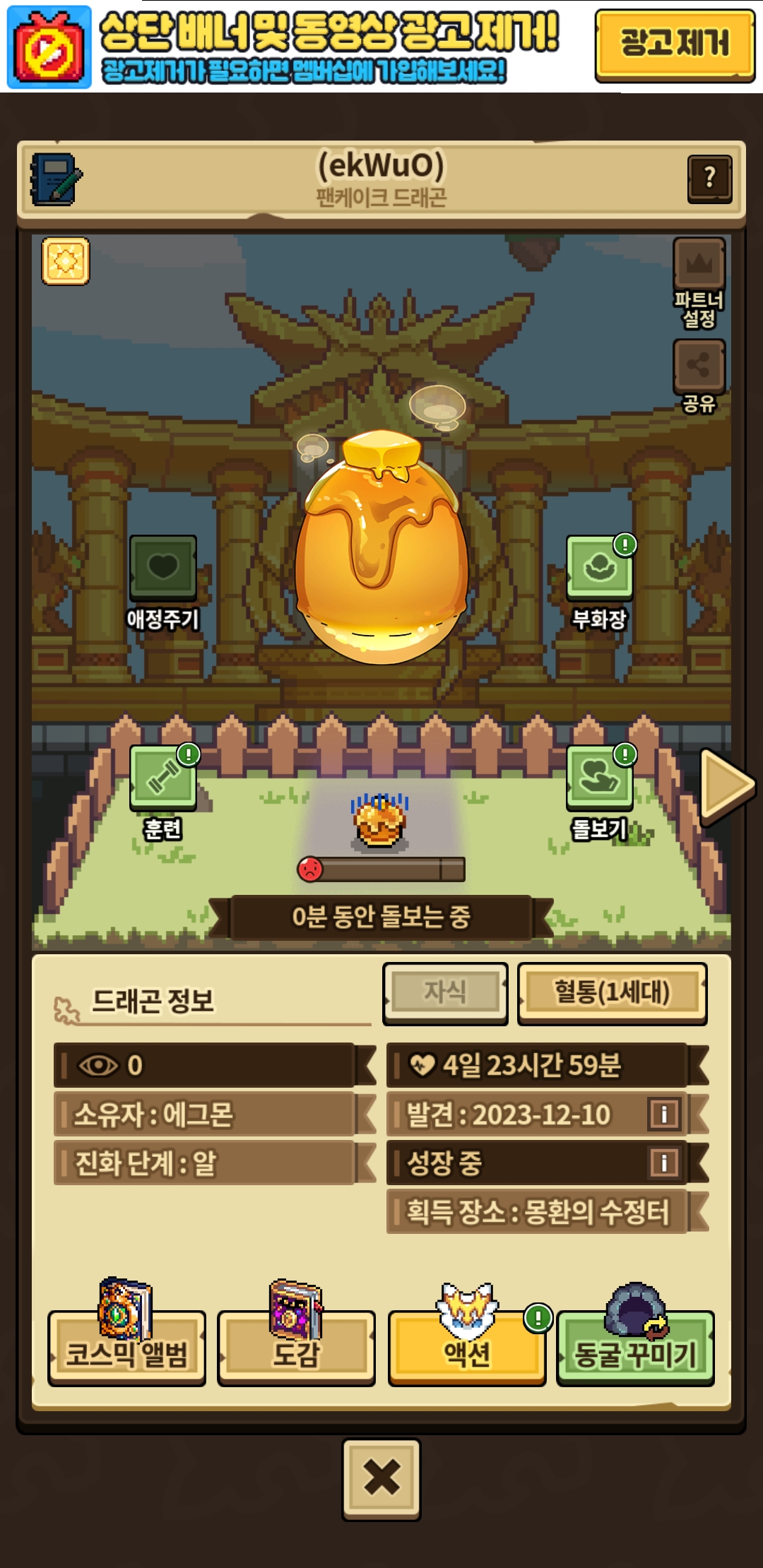The image size is (763, 1568).
Task: Open the 자식 offspring button
Action: coord(445,992)
